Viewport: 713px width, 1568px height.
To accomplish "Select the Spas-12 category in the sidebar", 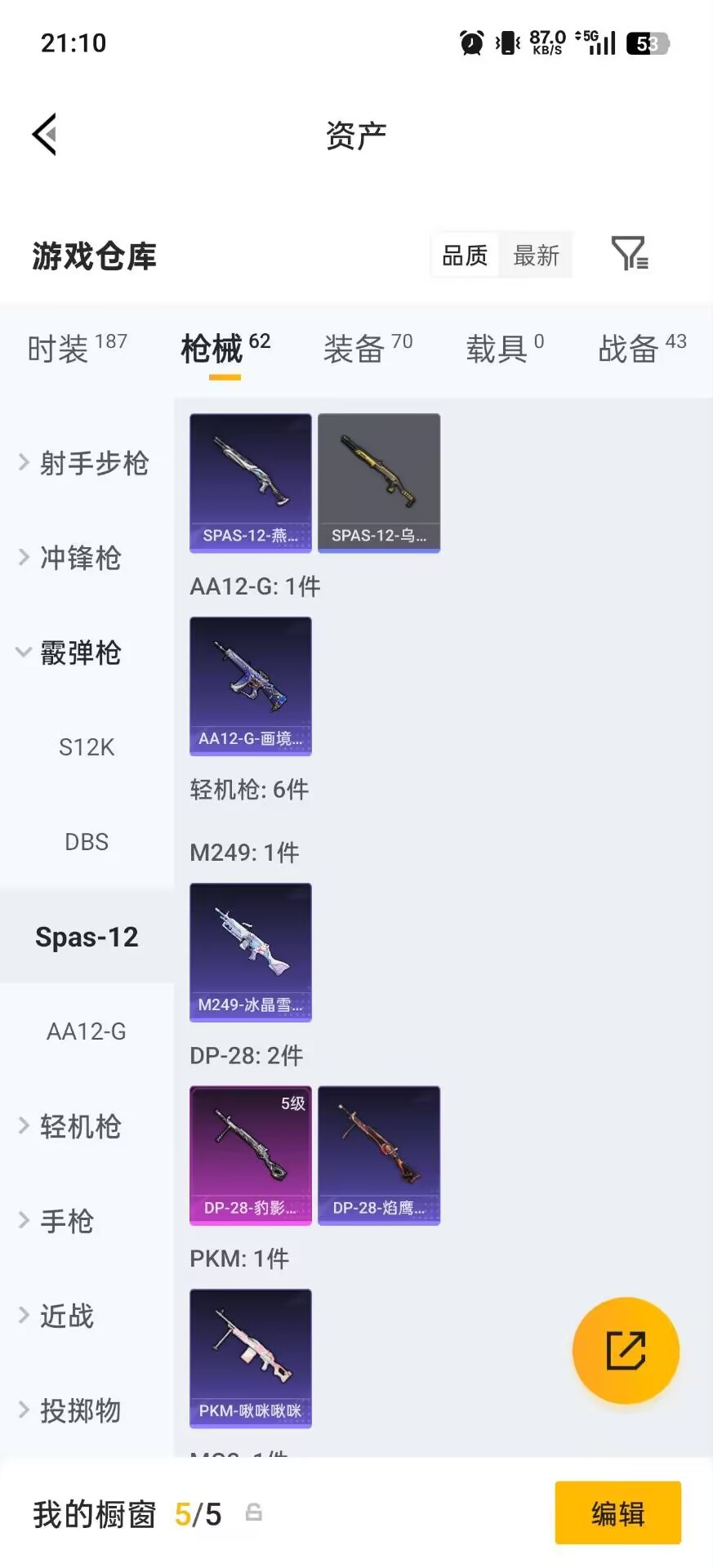I will [87, 936].
